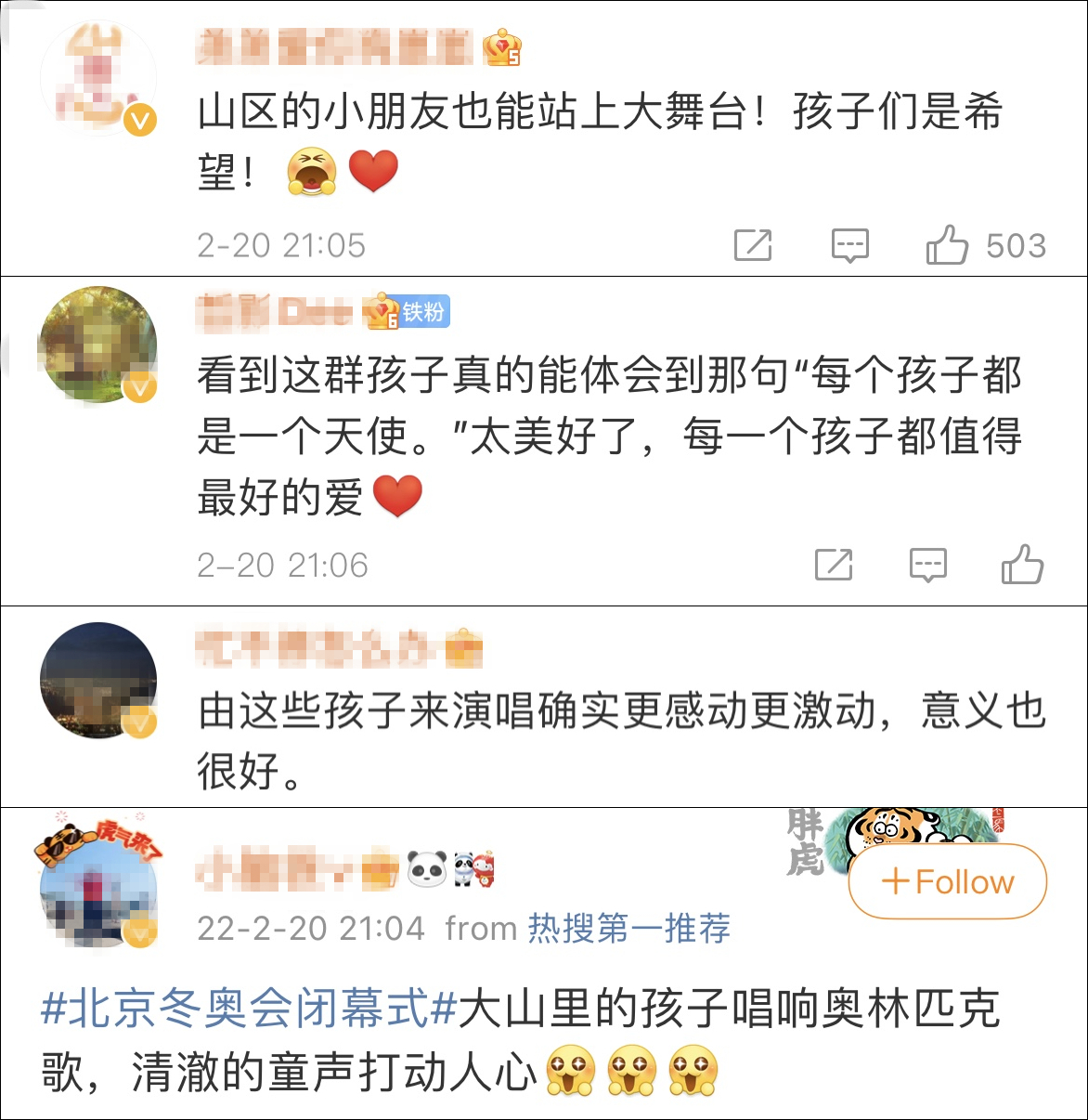Open the 热搜第一推荐 source link

coord(629,928)
